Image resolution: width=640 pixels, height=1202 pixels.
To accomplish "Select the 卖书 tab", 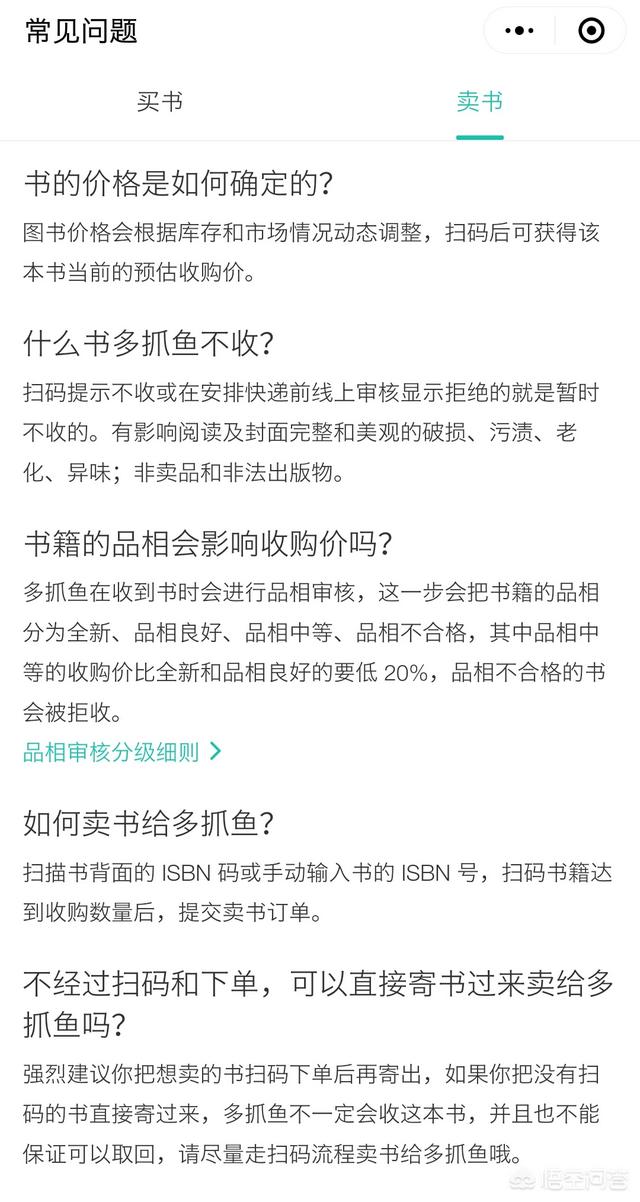I will 480,101.
